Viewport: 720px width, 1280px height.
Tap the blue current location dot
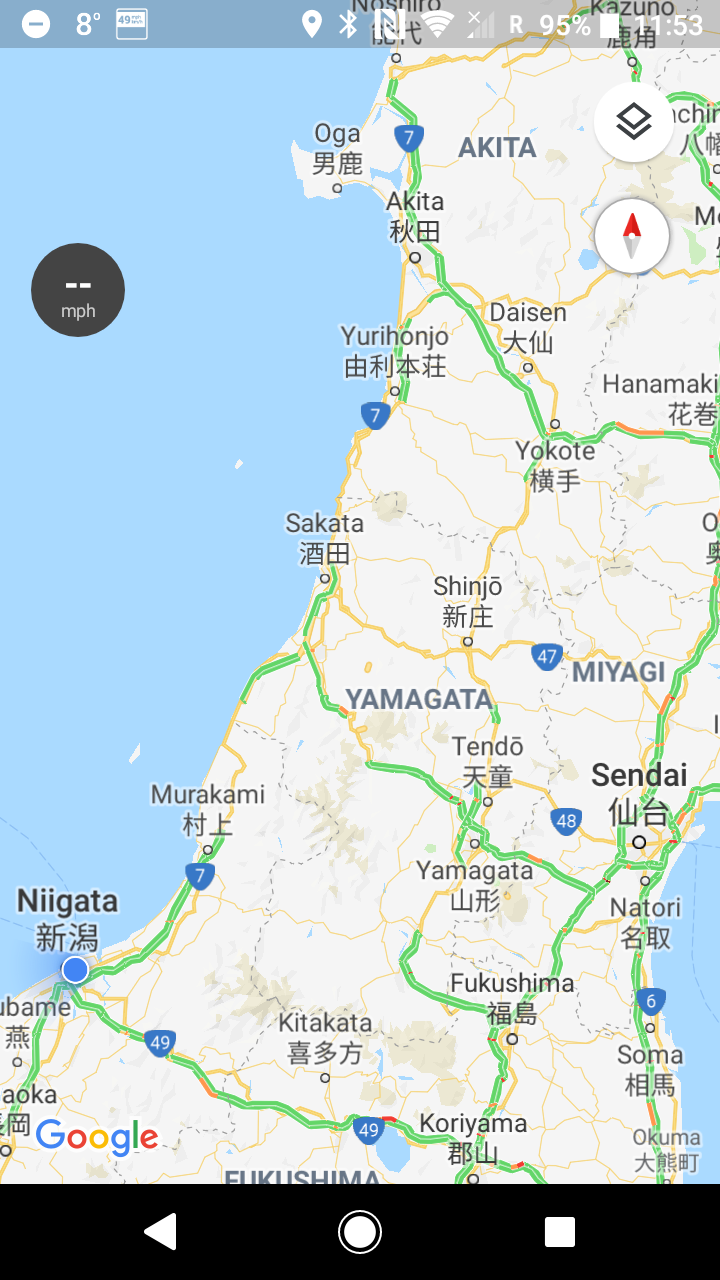pos(75,969)
